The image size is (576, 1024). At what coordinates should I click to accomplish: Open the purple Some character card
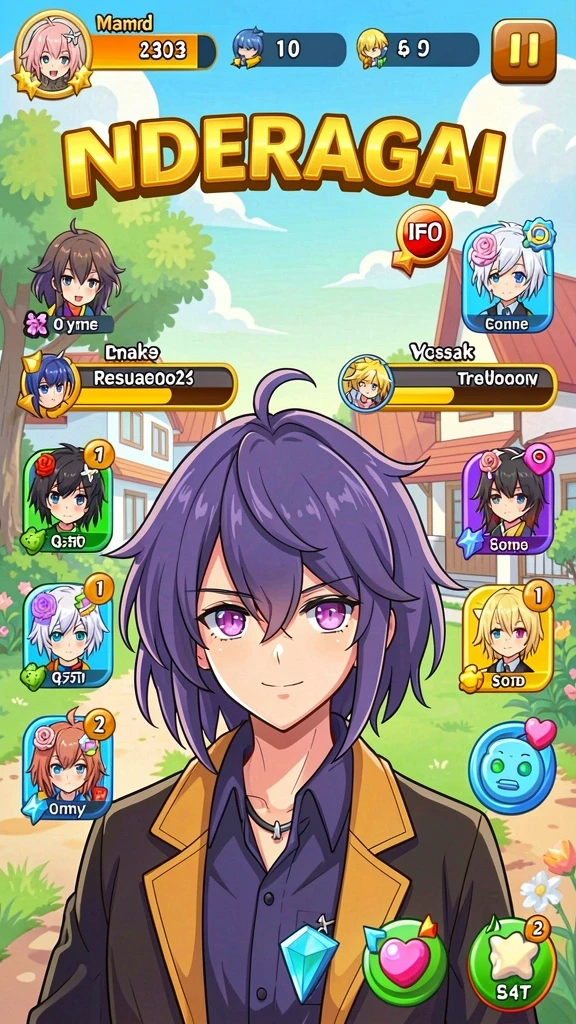click(x=508, y=501)
